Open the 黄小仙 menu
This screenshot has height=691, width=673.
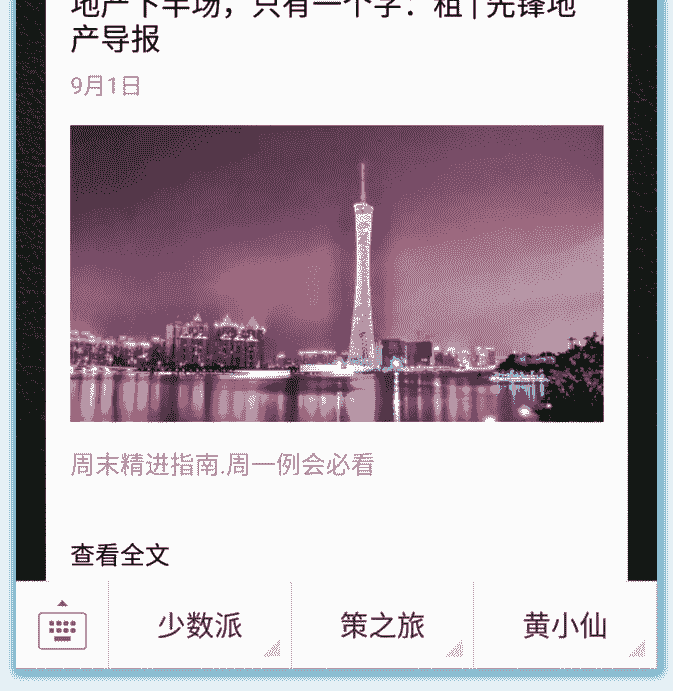pyautogui.click(x=565, y=626)
